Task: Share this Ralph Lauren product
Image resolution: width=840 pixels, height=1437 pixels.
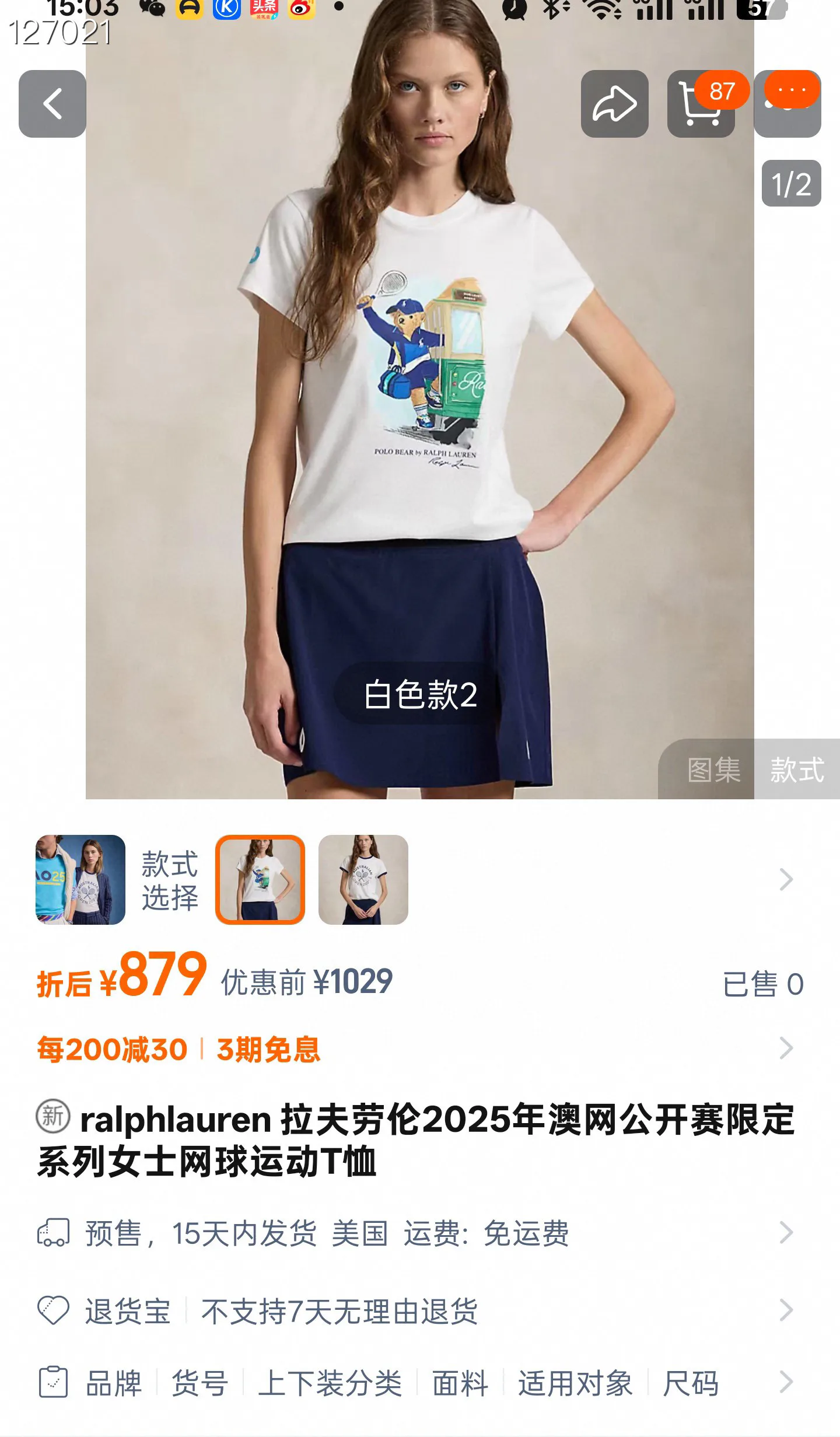Action: click(614, 104)
